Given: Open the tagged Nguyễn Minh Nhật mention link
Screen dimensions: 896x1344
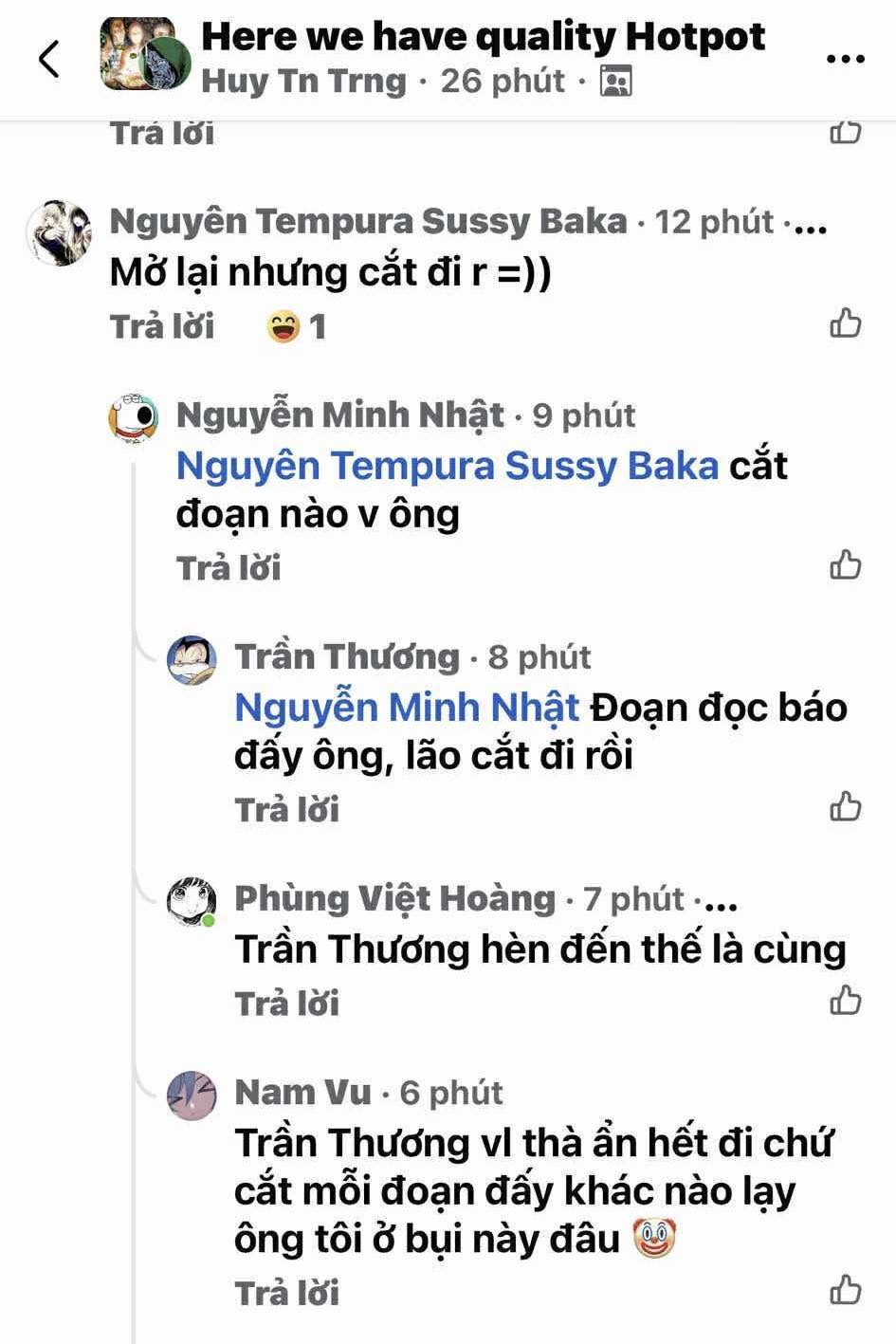Looking at the screenshot, I should [407, 709].
